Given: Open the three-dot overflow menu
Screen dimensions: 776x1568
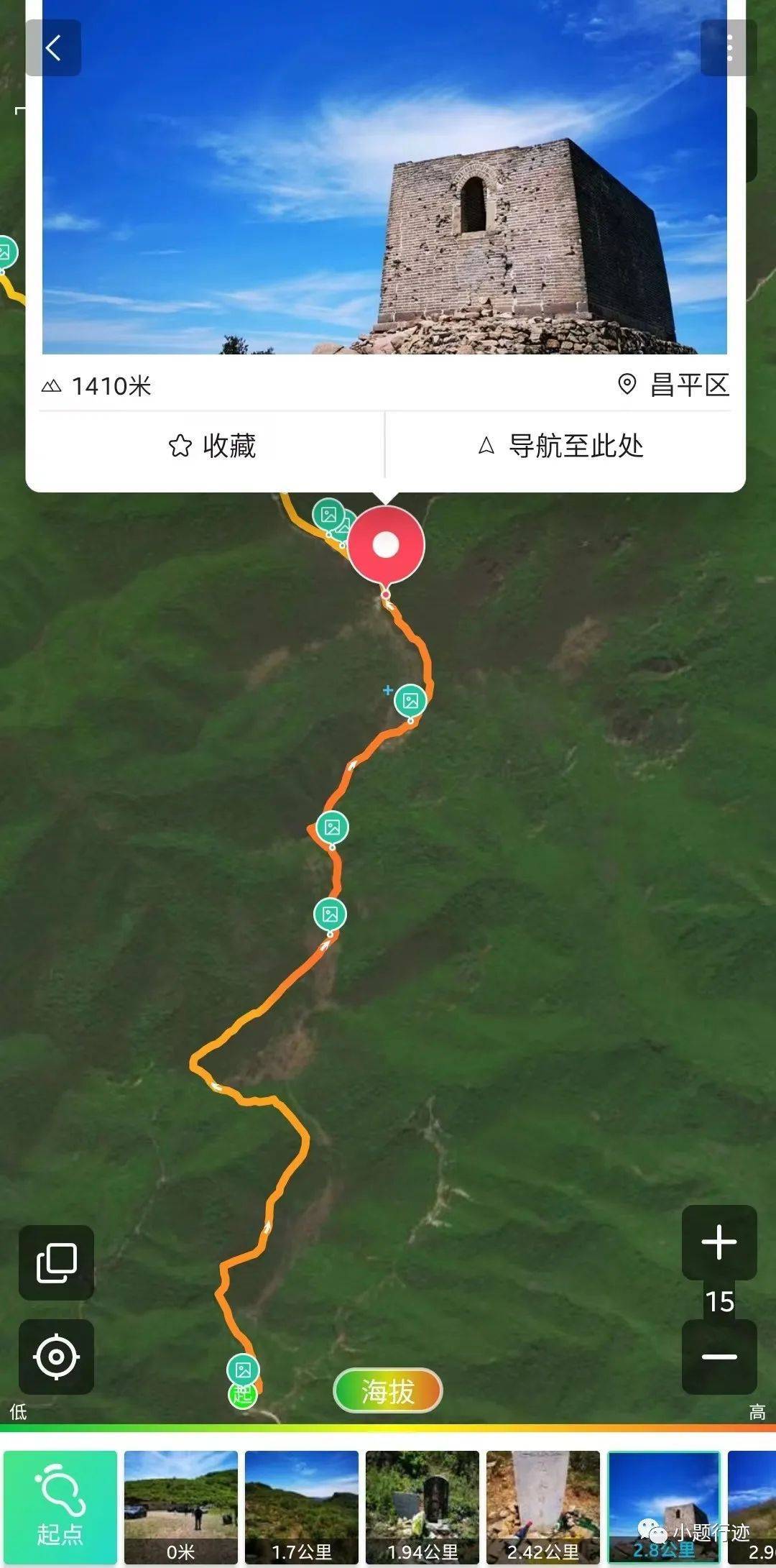Looking at the screenshot, I should click(x=729, y=48).
